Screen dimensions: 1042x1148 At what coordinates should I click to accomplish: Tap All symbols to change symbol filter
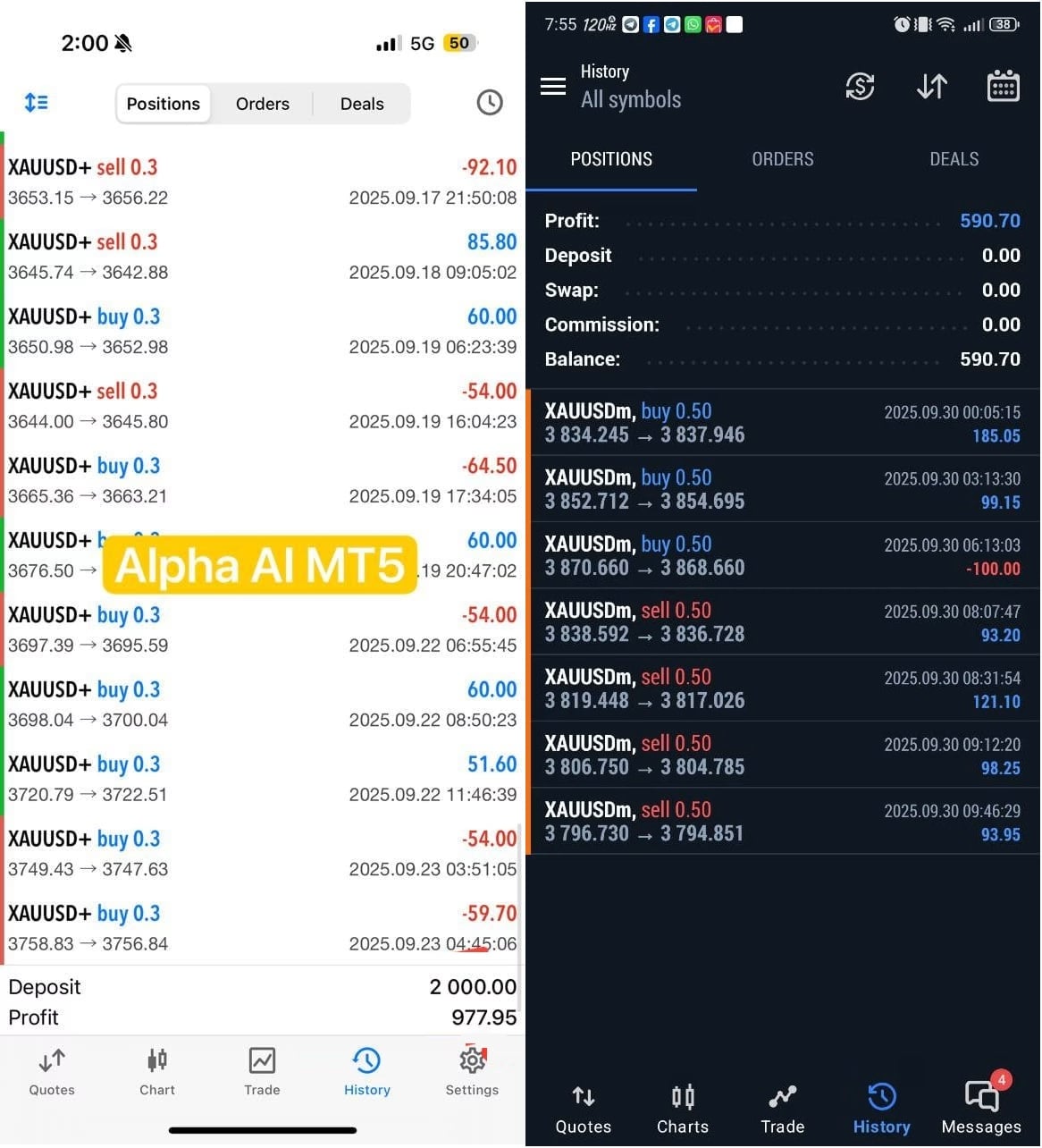coord(630,99)
